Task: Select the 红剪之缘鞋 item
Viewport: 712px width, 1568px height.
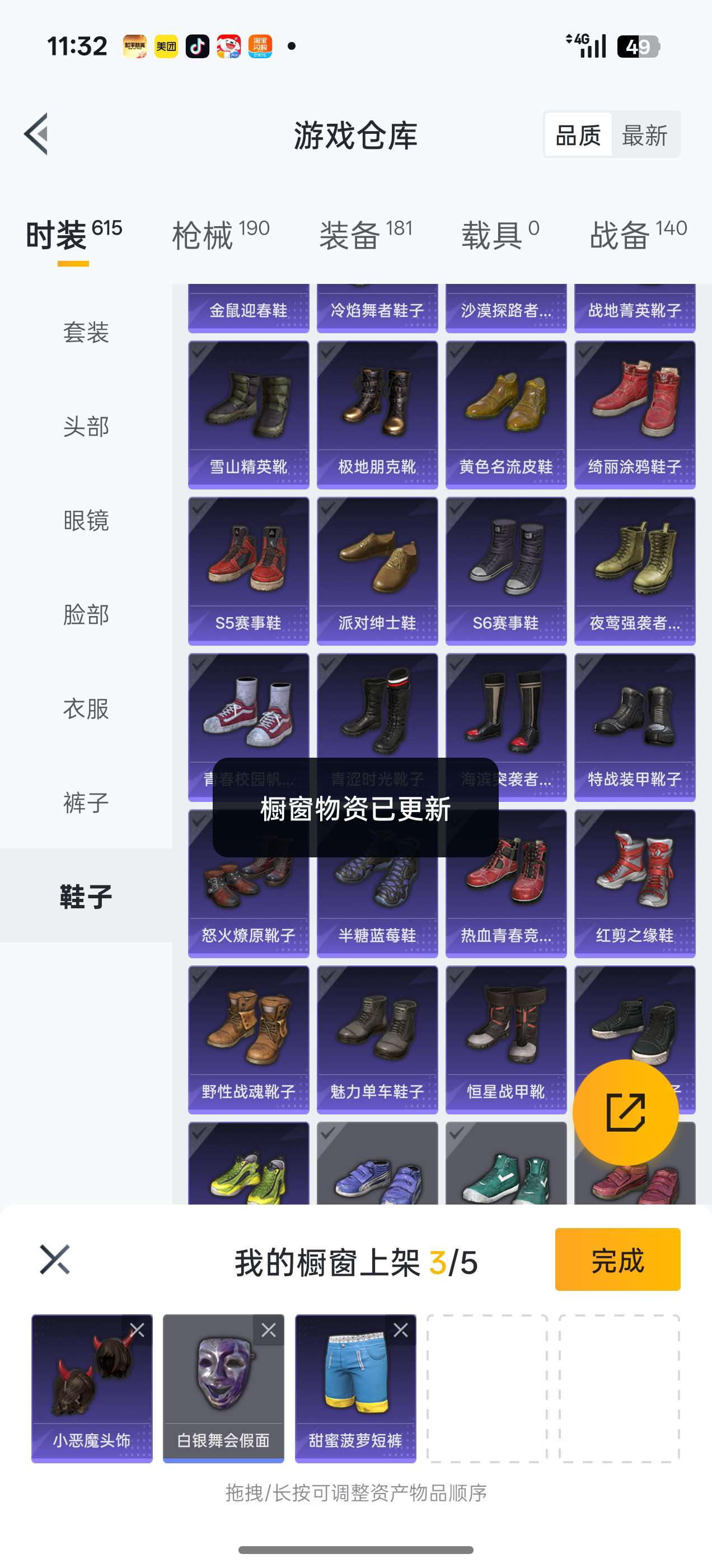Action: (634, 883)
